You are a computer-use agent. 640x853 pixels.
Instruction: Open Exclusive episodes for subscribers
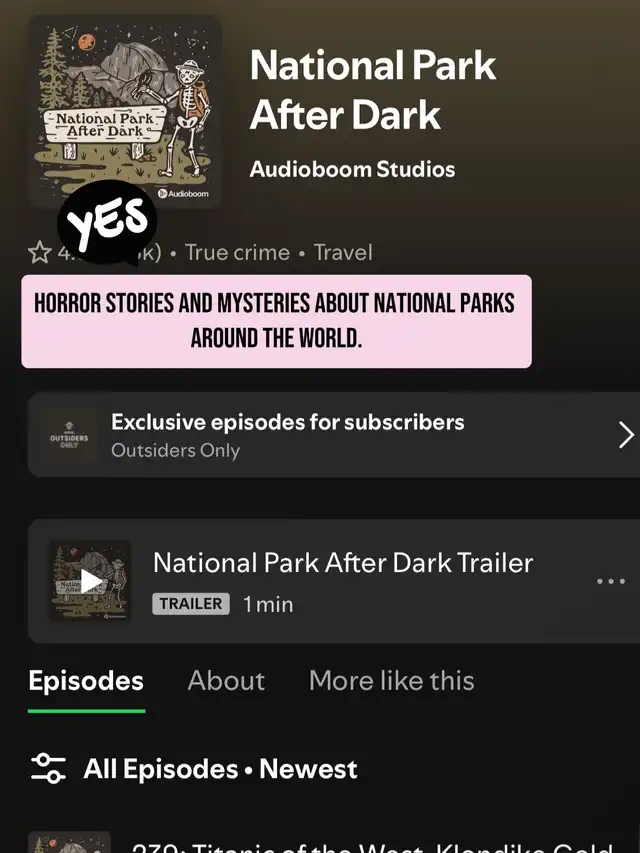(330, 435)
